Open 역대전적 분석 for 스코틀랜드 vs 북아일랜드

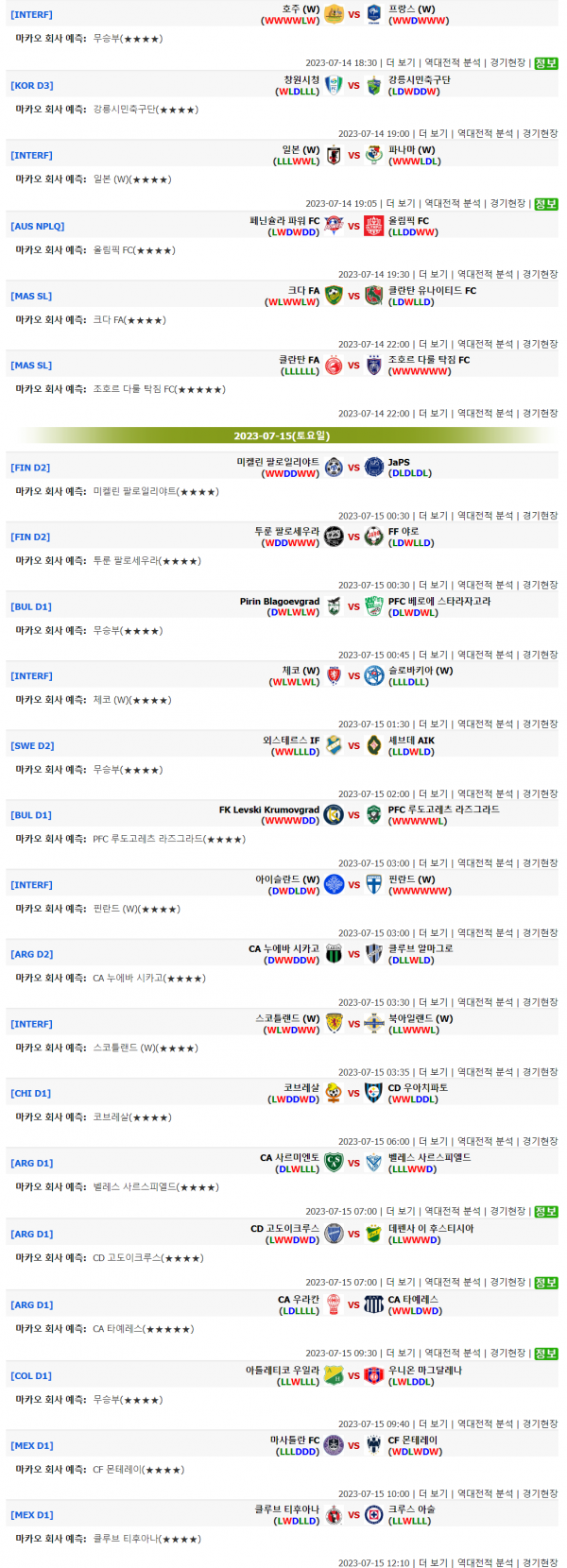pos(486,1073)
